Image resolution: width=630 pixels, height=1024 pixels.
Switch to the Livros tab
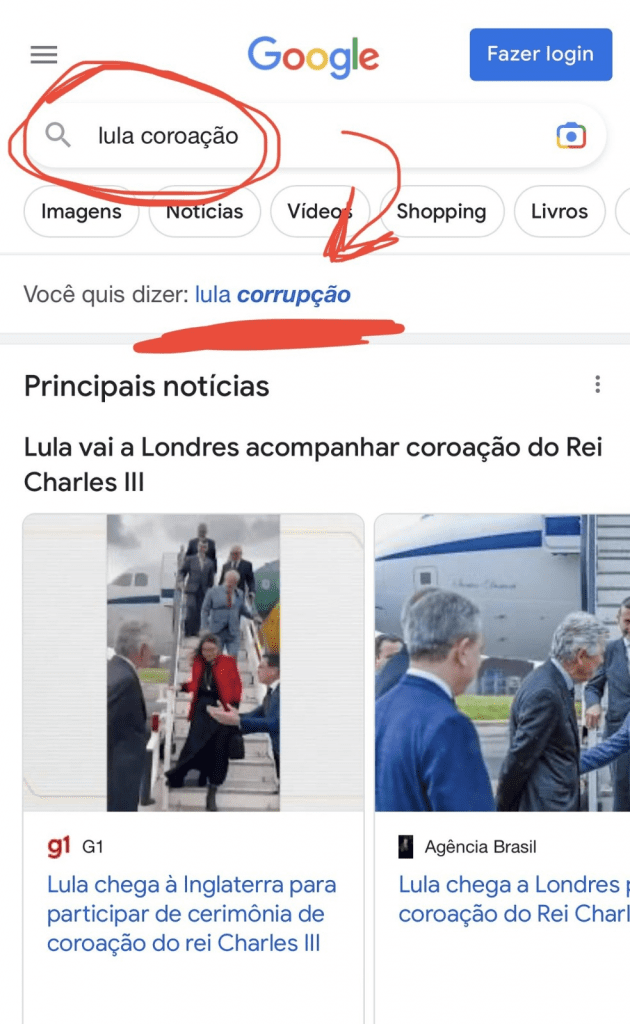point(559,211)
